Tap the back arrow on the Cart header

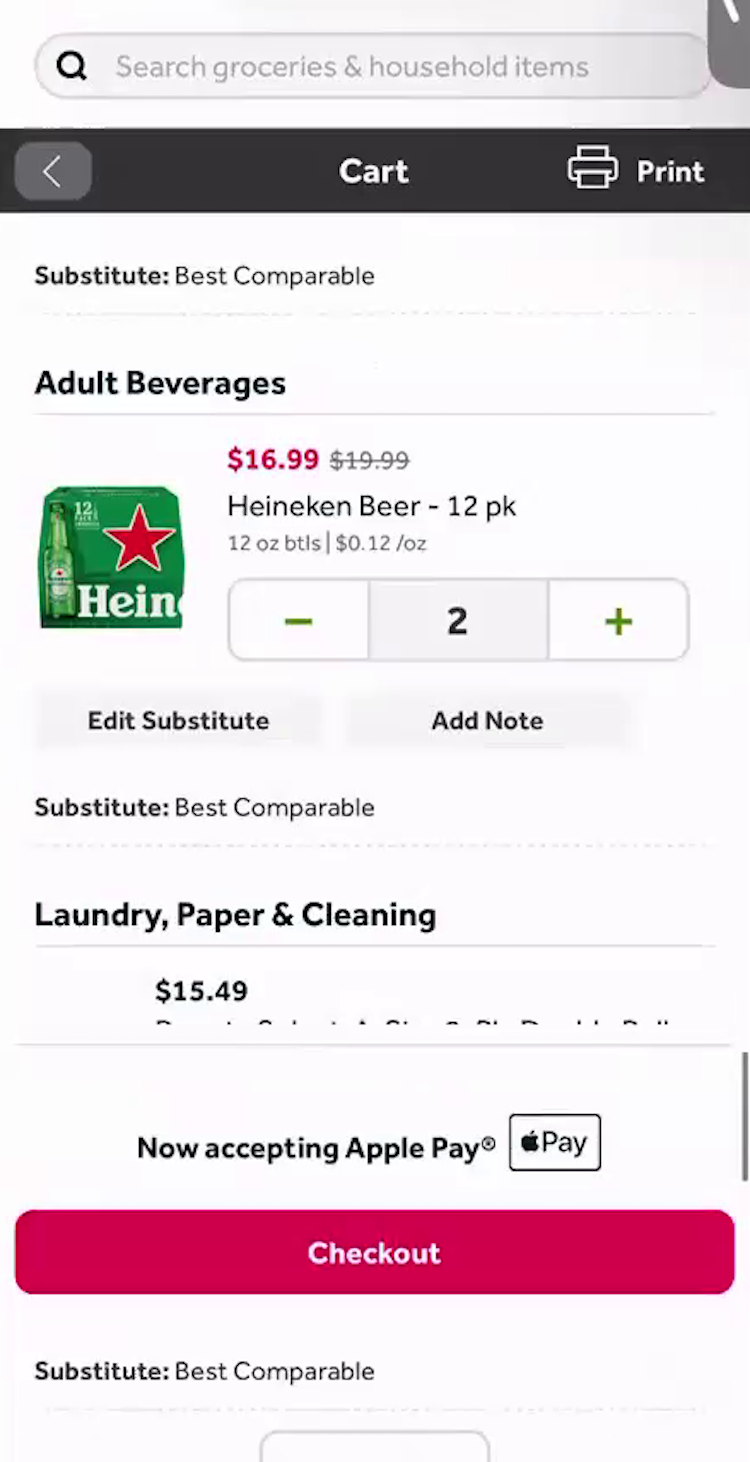(x=52, y=170)
